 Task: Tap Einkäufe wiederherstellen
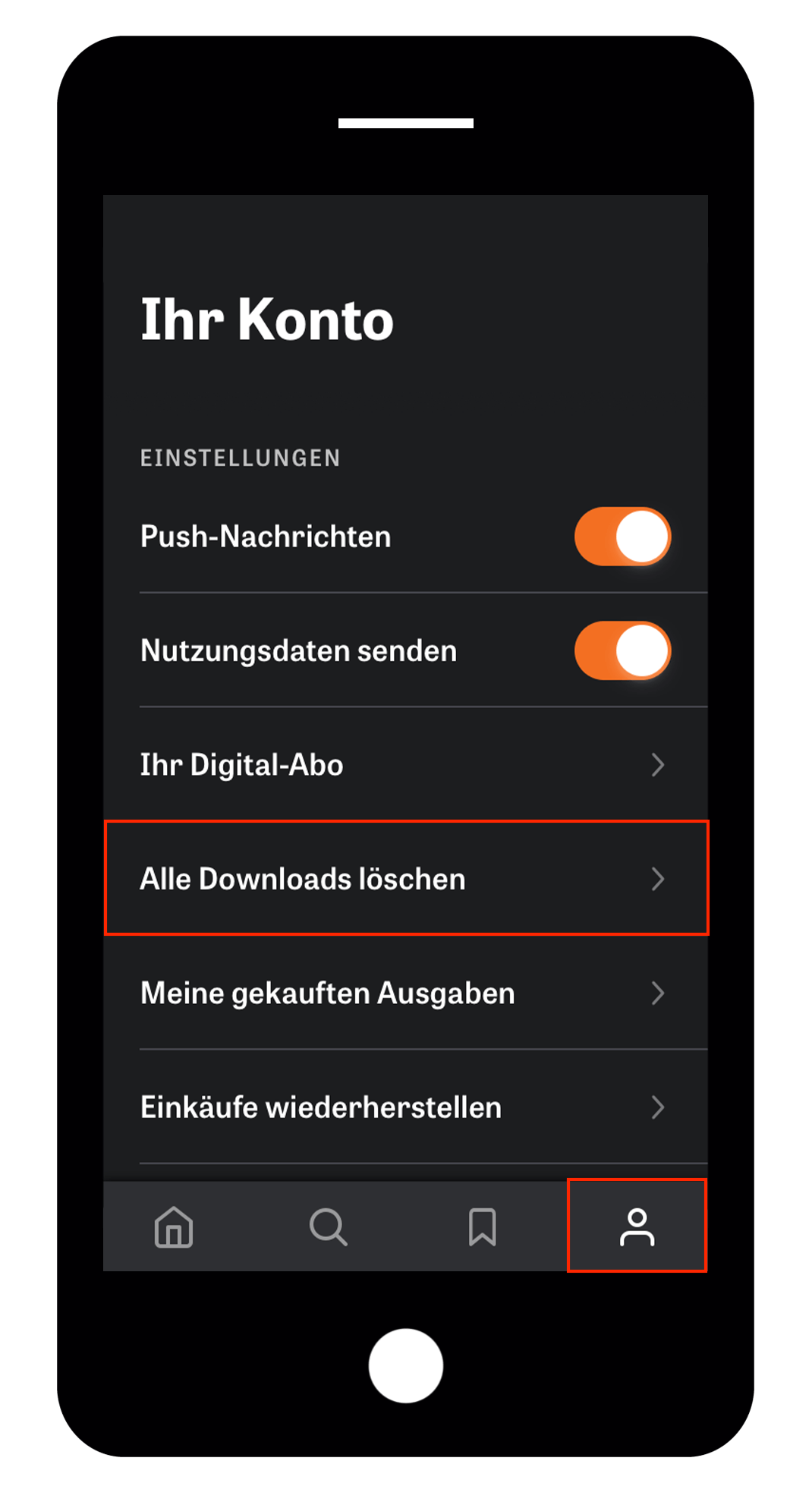click(406, 1107)
